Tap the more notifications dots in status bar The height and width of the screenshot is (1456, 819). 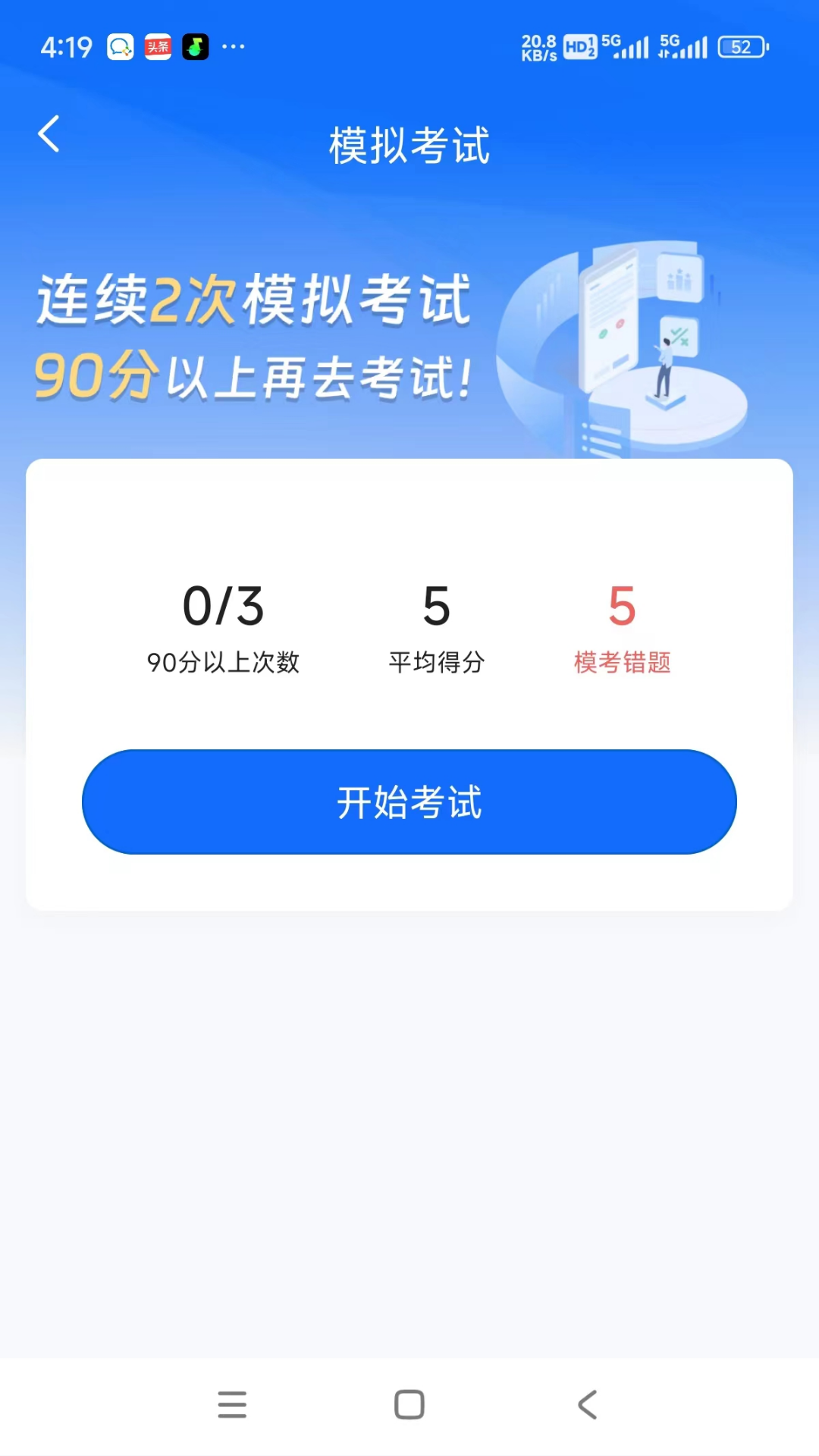[x=236, y=47]
